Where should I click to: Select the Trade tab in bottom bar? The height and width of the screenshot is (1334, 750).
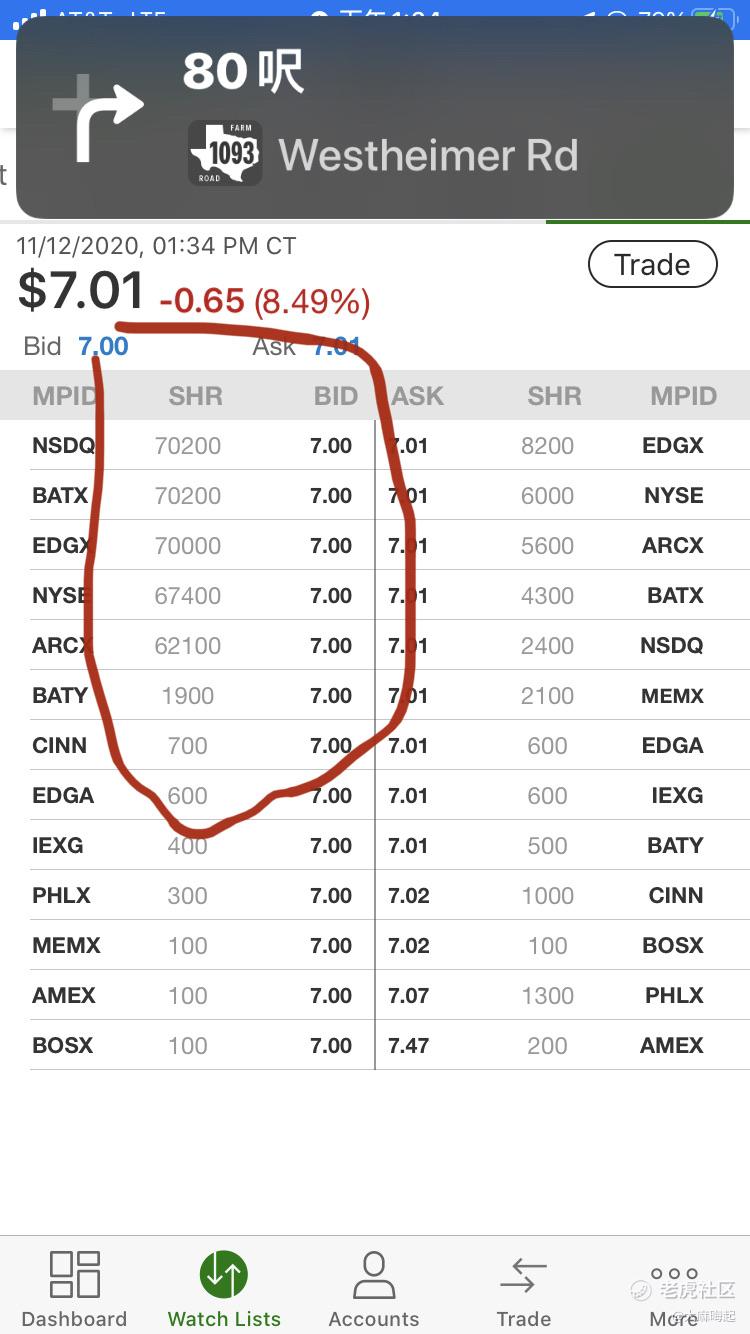(x=524, y=1289)
